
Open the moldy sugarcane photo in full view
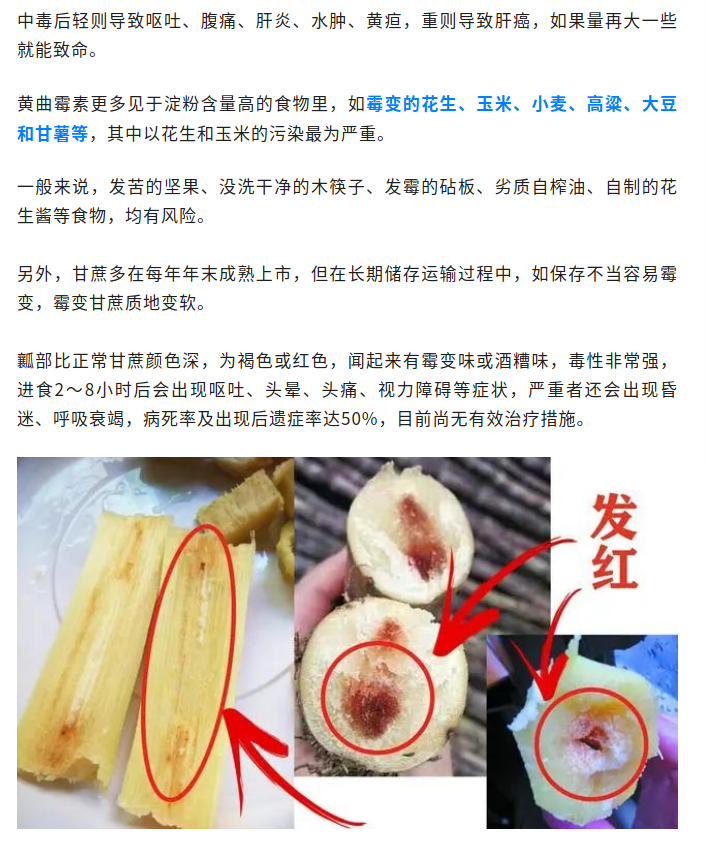(347, 642)
